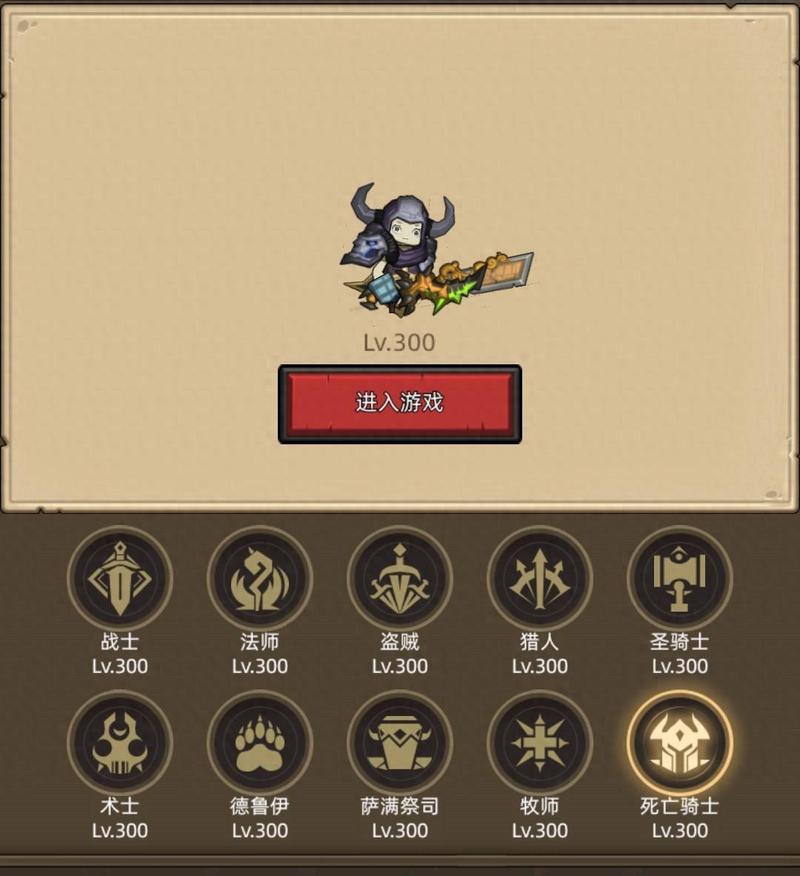Tap the red 进入游戏 button
800x876 pixels.
coord(399,403)
